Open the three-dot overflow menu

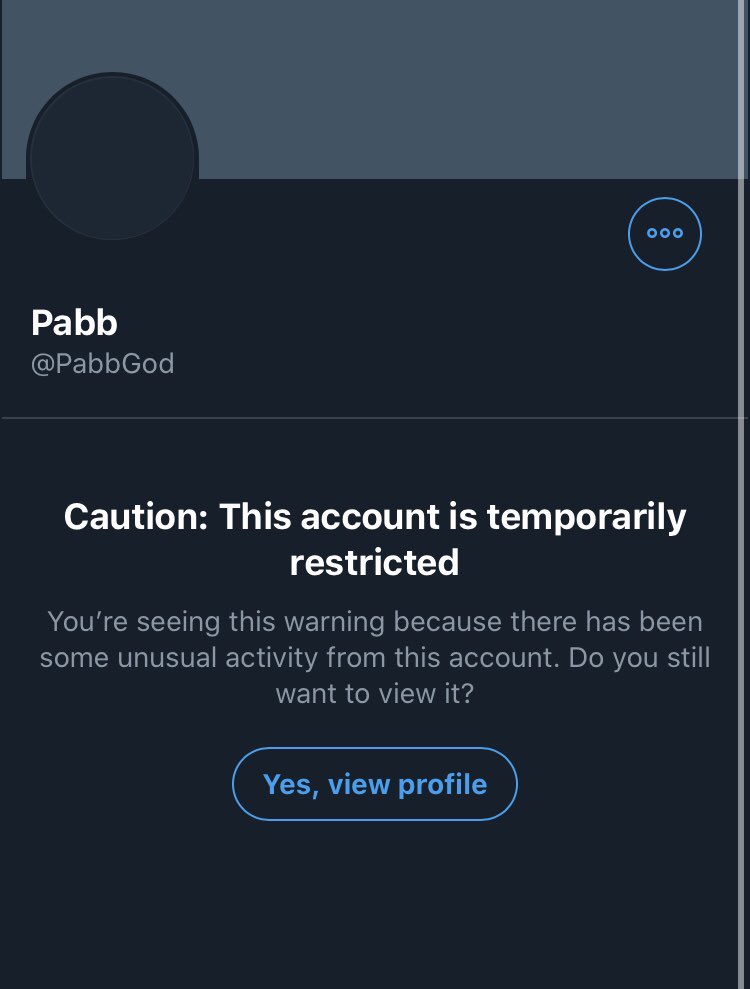pos(664,233)
